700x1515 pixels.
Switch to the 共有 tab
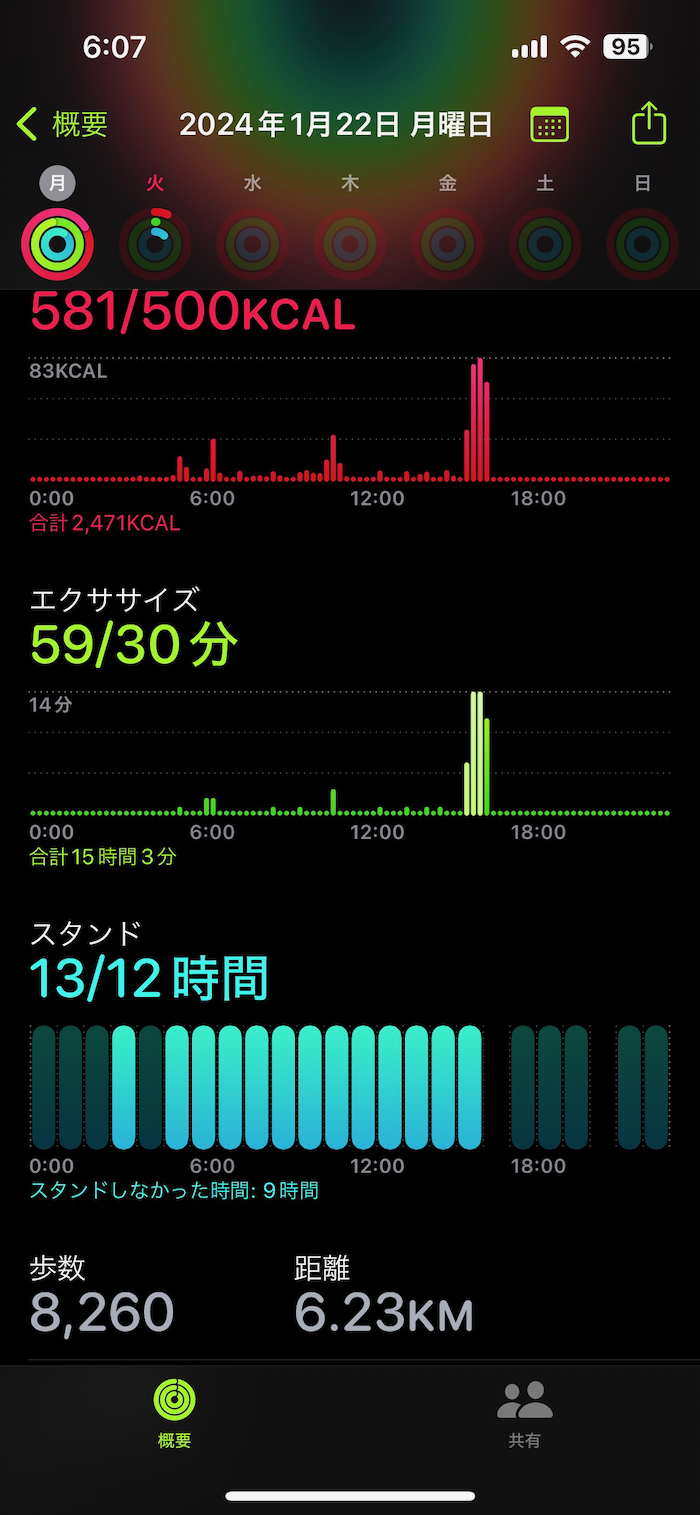click(x=525, y=1412)
